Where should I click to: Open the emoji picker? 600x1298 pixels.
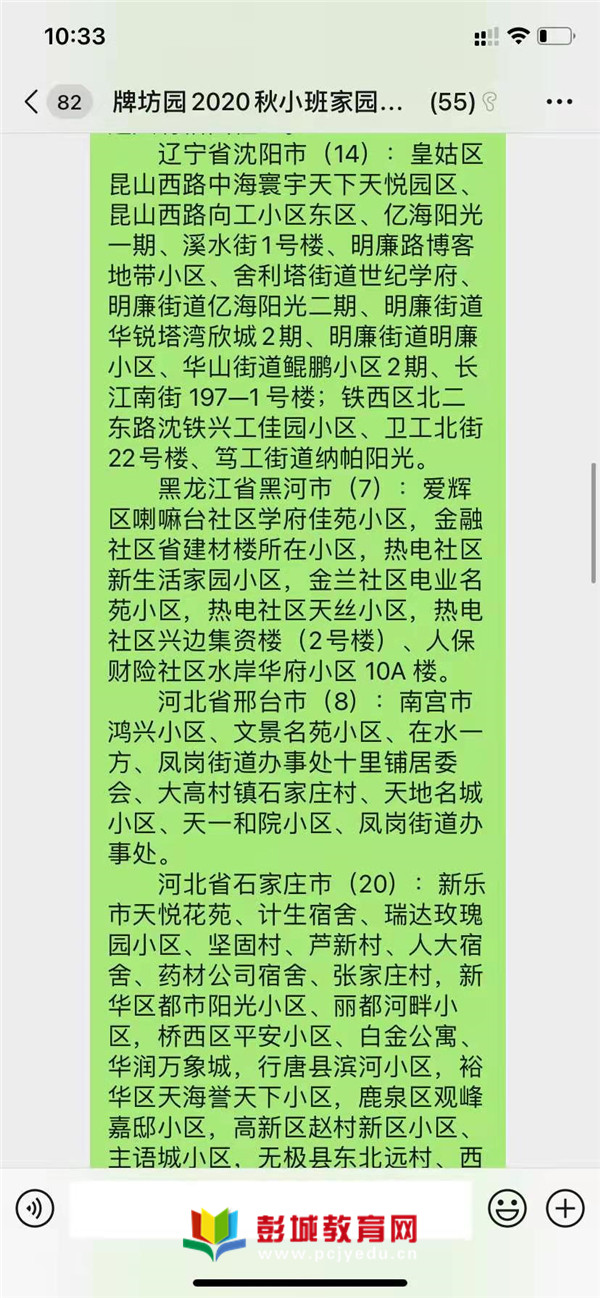(507, 1209)
